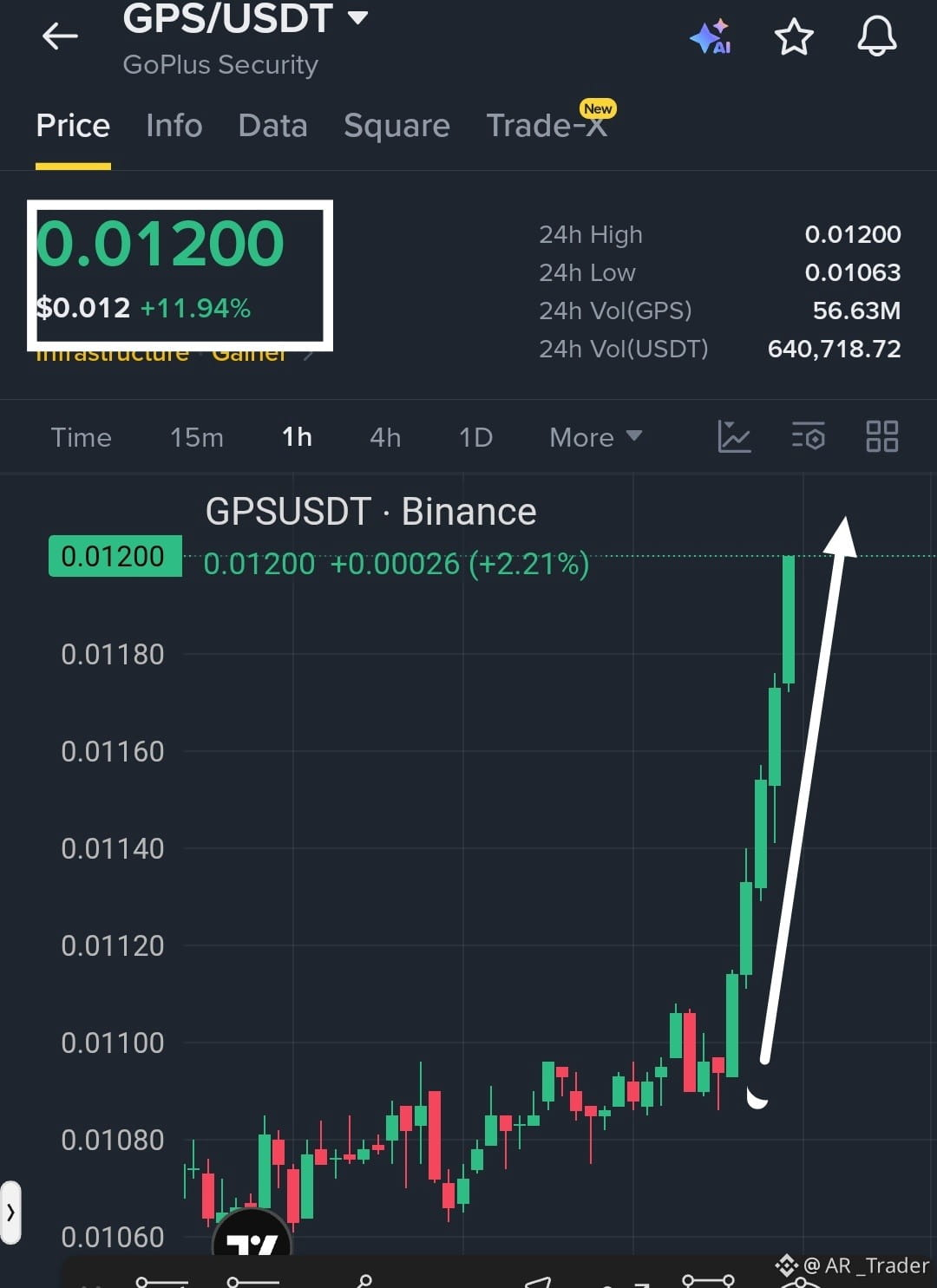Screen dimensions: 937x1288
Task: Select the 4h chart interval
Action: [x=385, y=437]
